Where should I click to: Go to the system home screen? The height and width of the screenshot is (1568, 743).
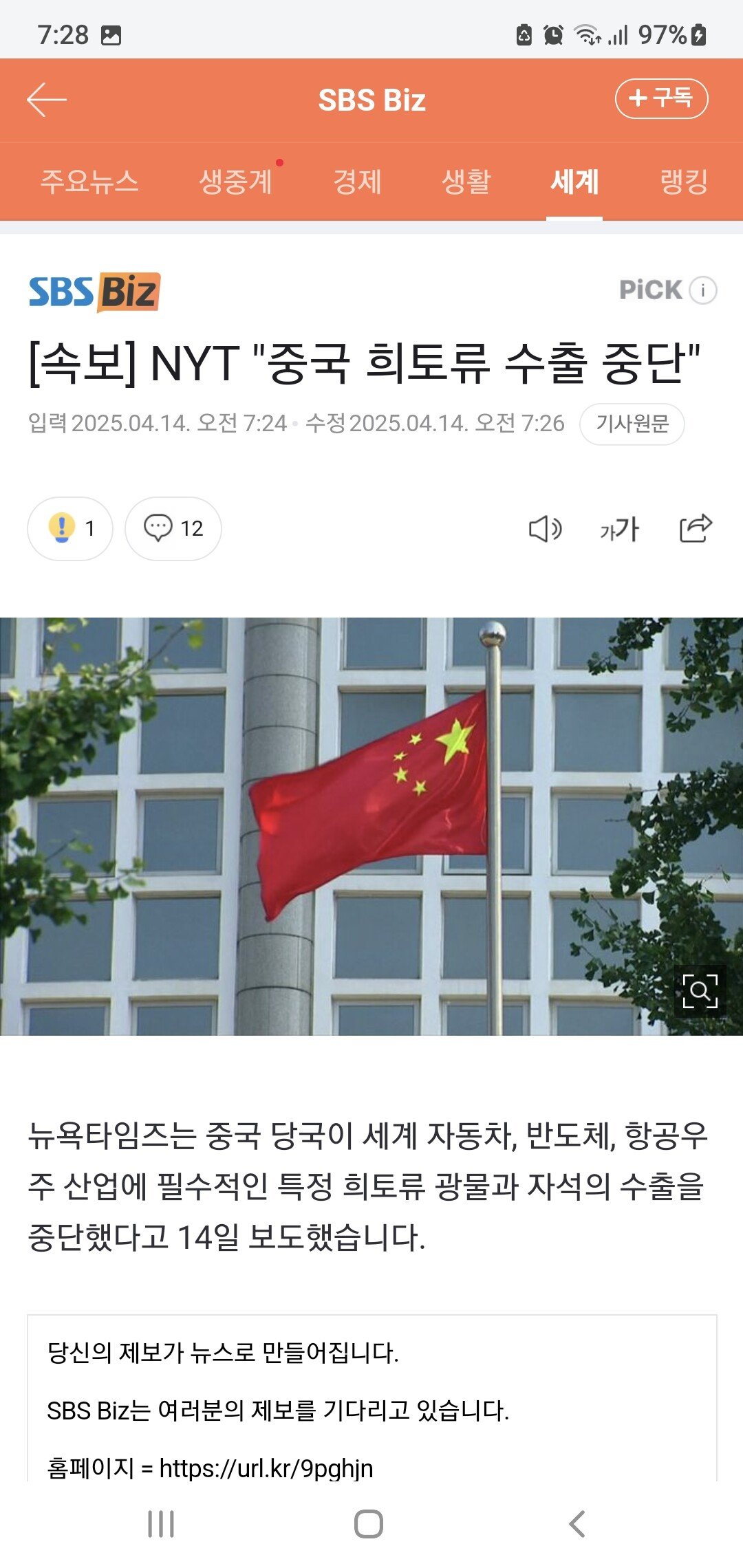[369, 1524]
